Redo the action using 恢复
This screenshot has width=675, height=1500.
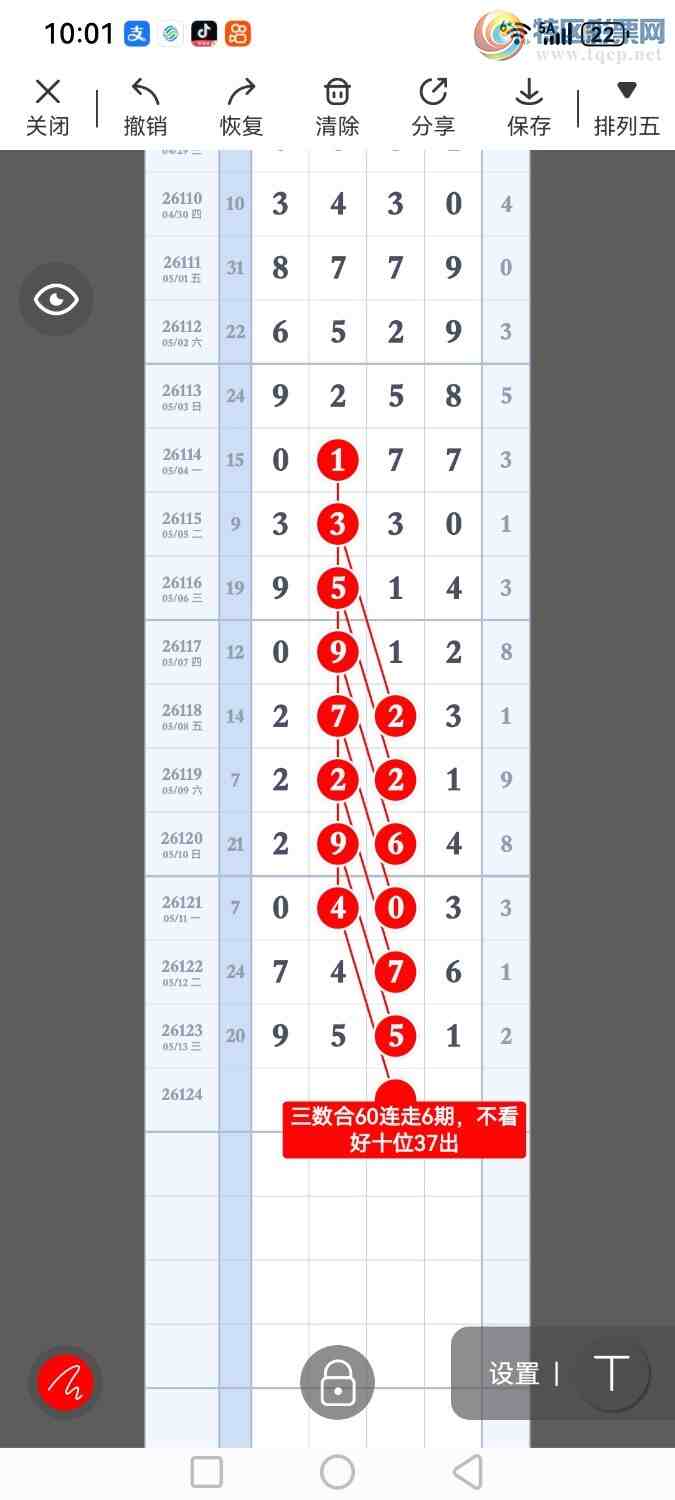click(x=241, y=108)
